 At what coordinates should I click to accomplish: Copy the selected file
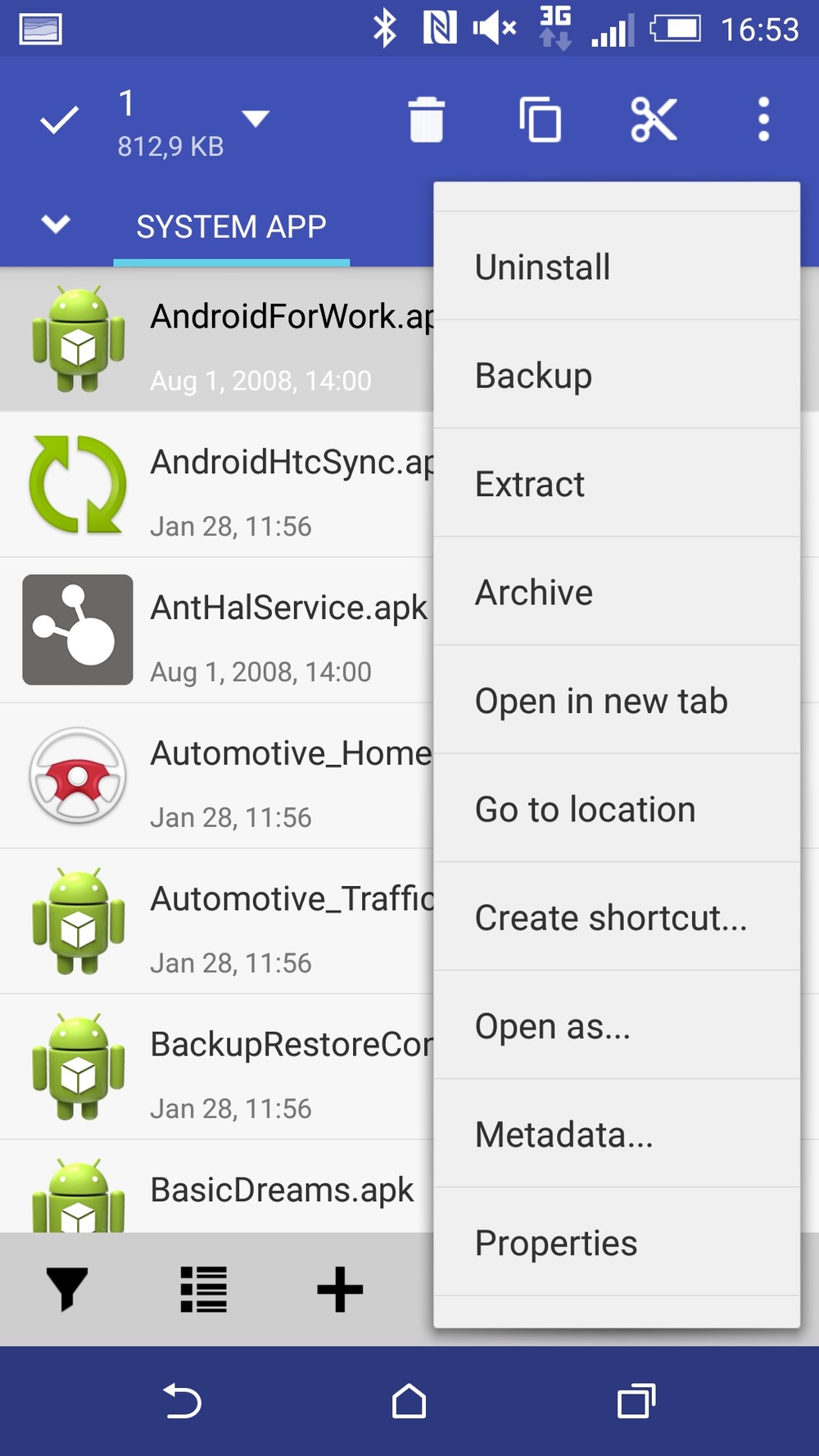(x=541, y=120)
